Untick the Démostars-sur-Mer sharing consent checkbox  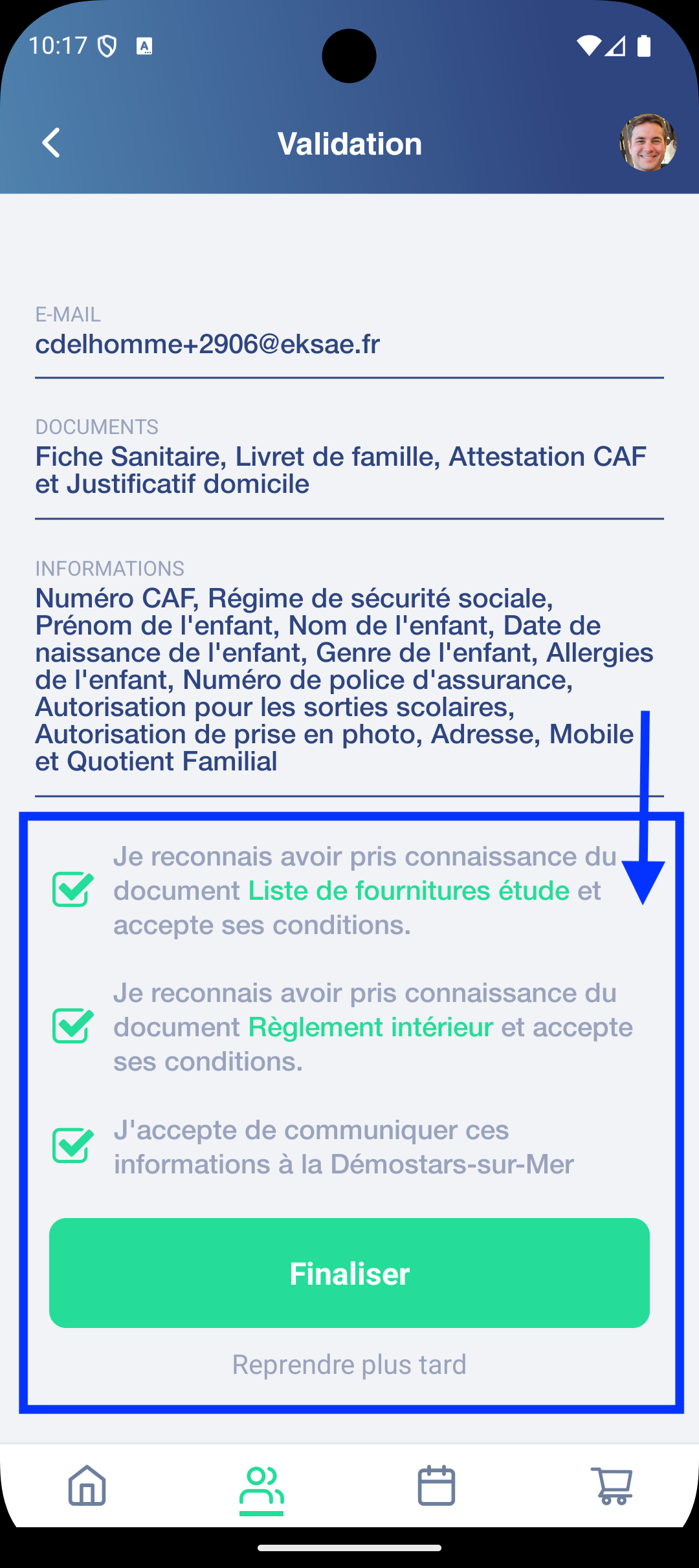(72, 1146)
